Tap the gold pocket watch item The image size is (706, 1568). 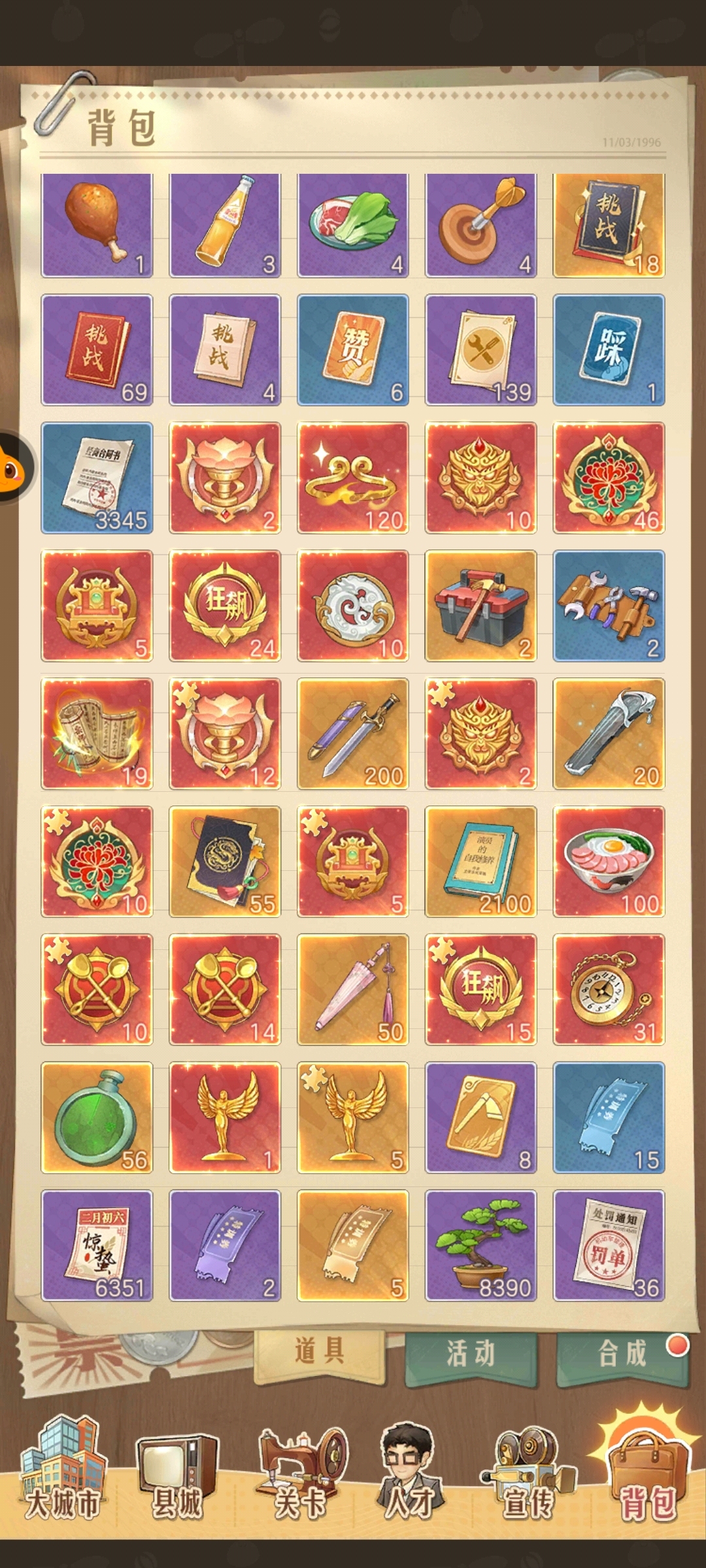[x=609, y=989]
